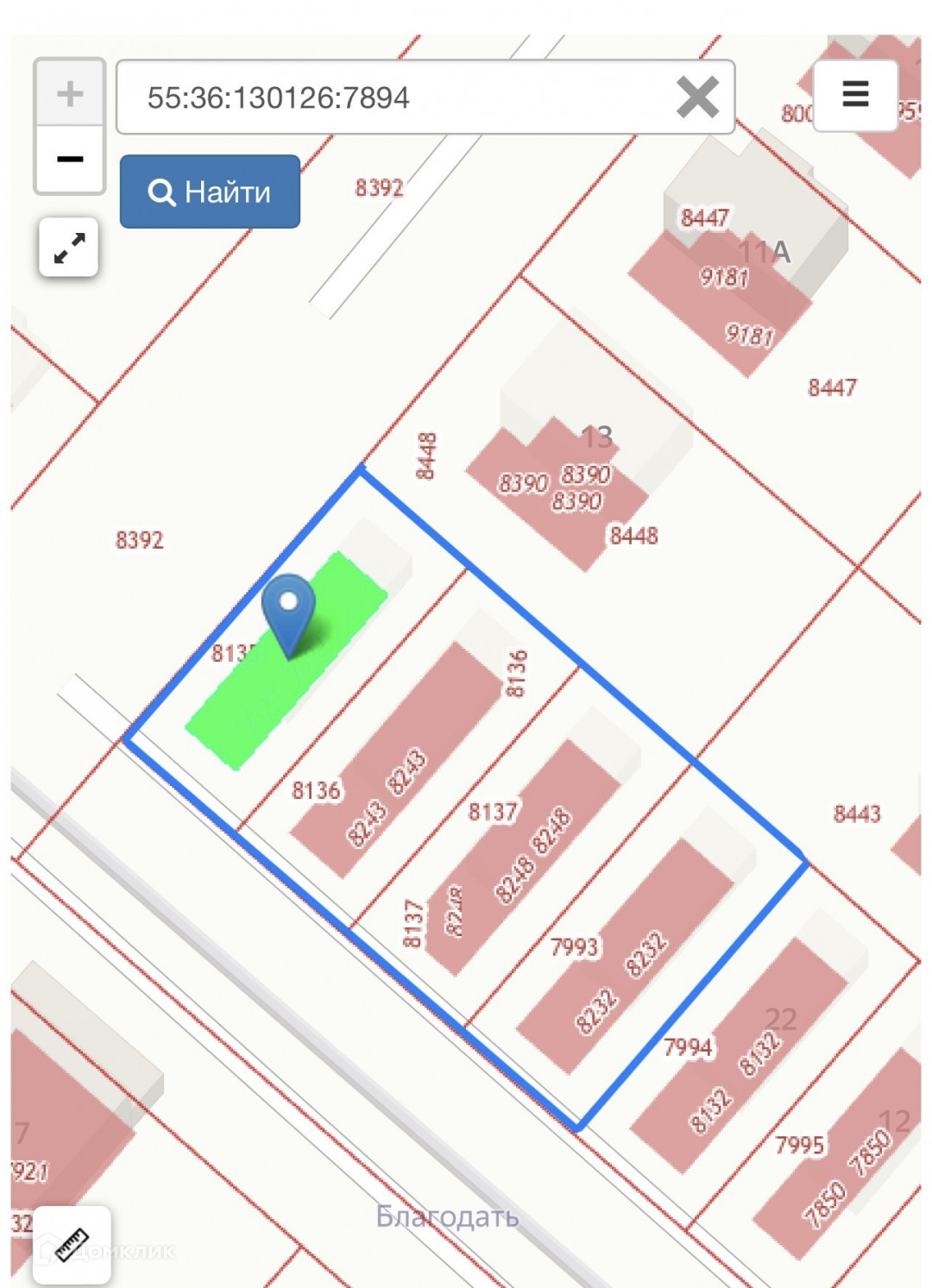Clear the cadastral number search text
This screenshot has height=1288, width=932.
point(697,97)
